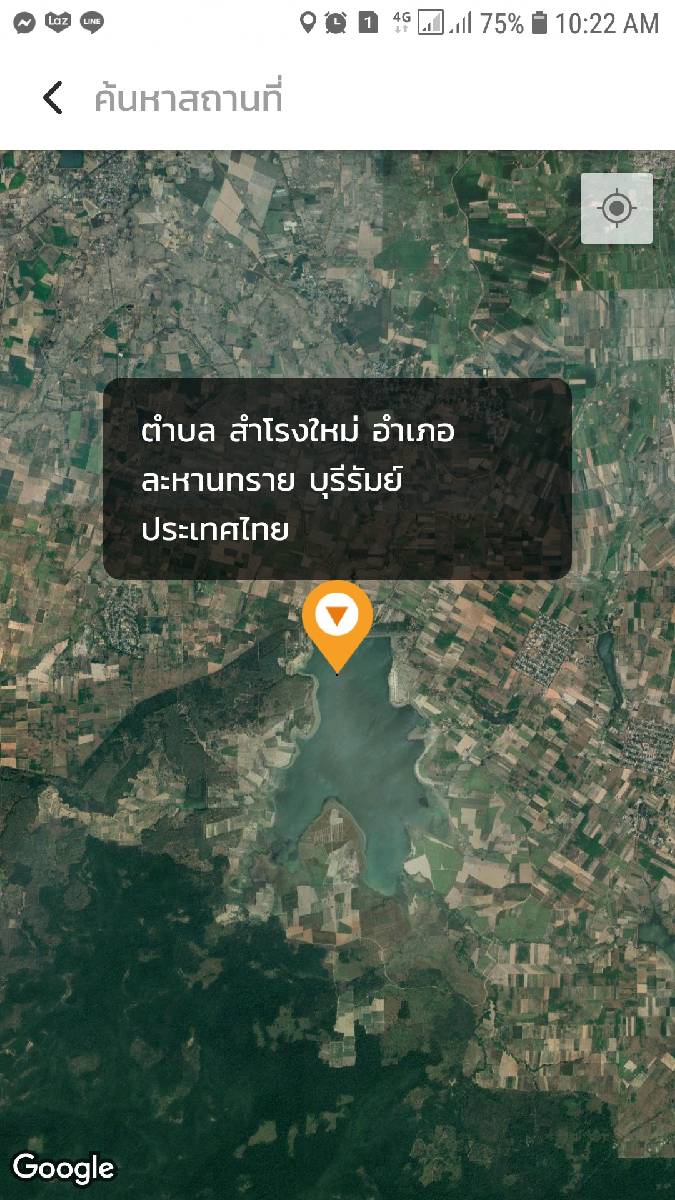Screen dimensions: 675x1200
Task: Confirm the ตำบล สำโรงใหม่ address bubble
Action: tap(337, 479)
